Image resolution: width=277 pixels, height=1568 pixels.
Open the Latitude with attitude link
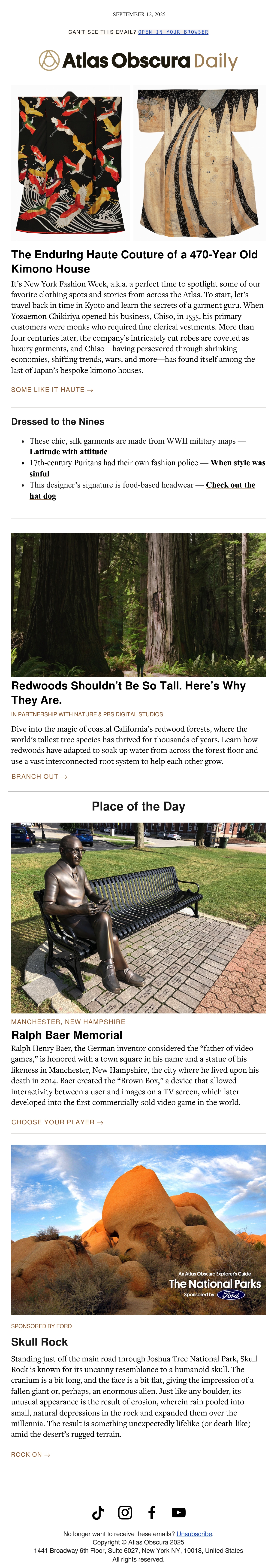(69, 452)
